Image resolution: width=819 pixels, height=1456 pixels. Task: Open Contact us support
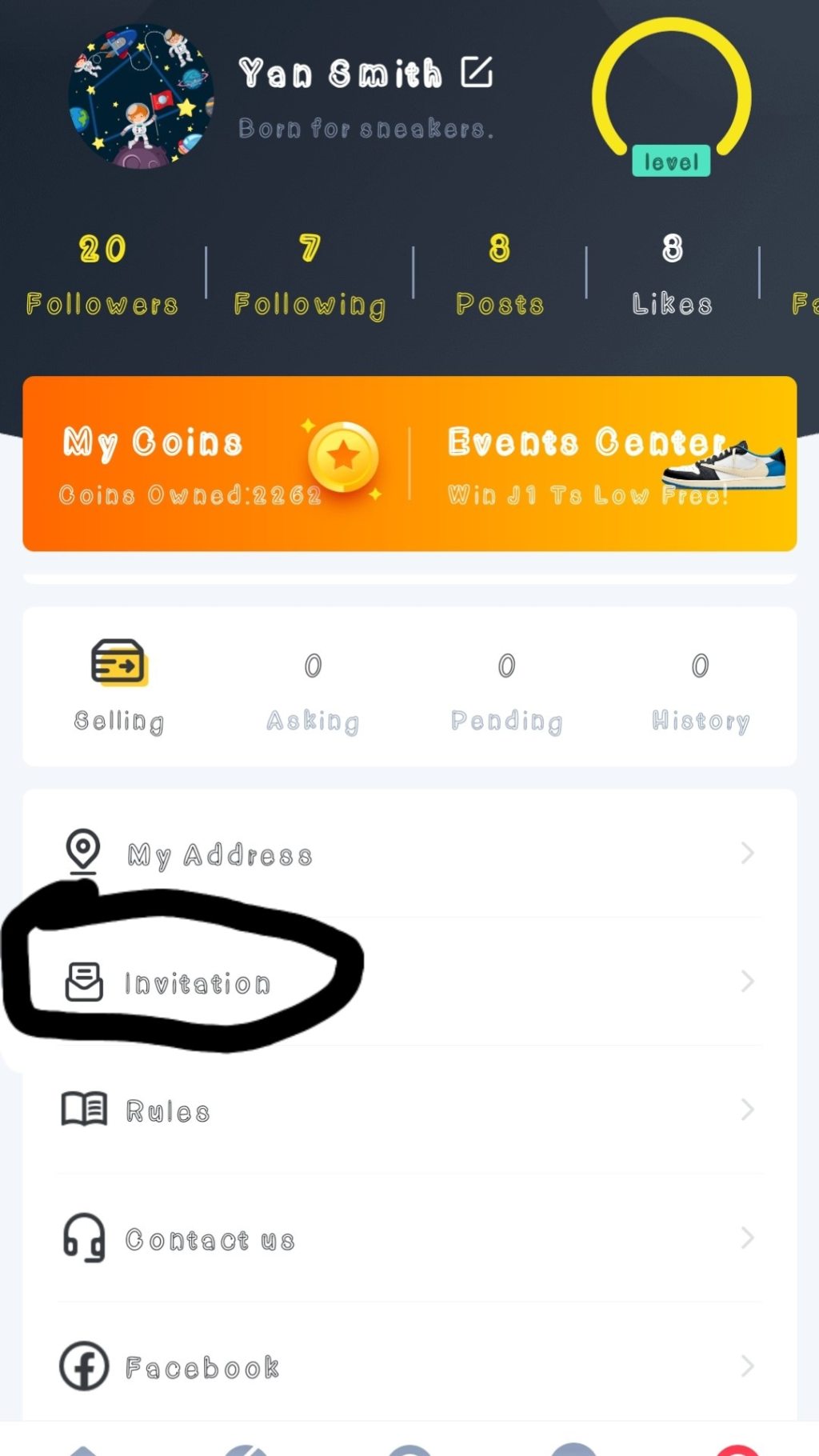(x=408, y=1238)
